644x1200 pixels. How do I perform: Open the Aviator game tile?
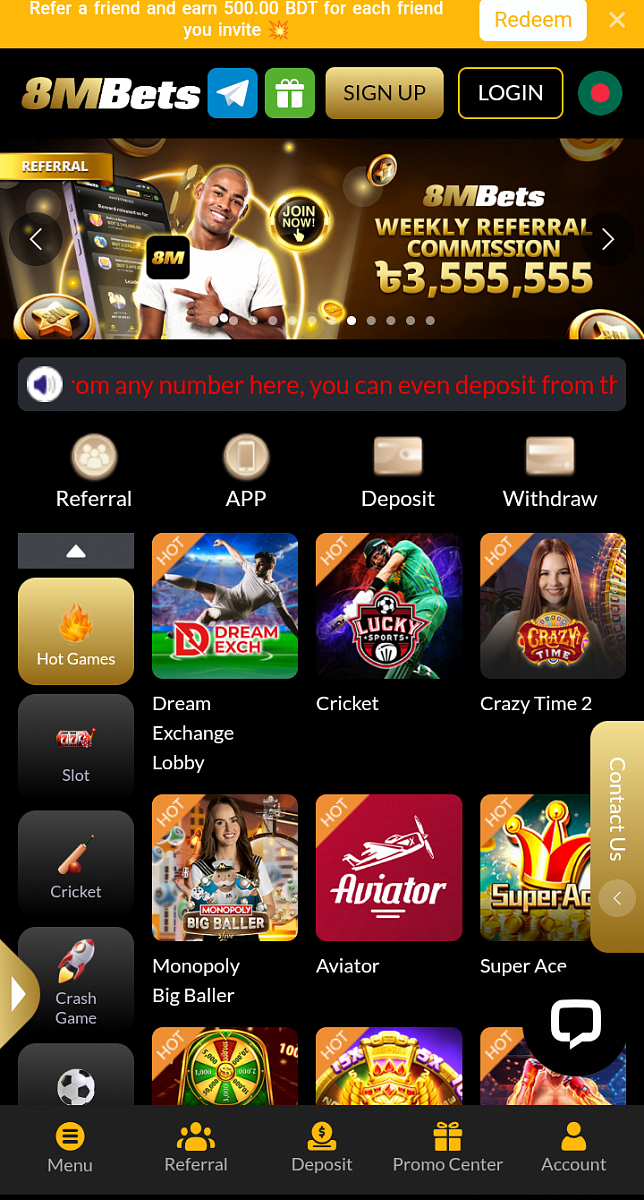[x=389, y=867]
